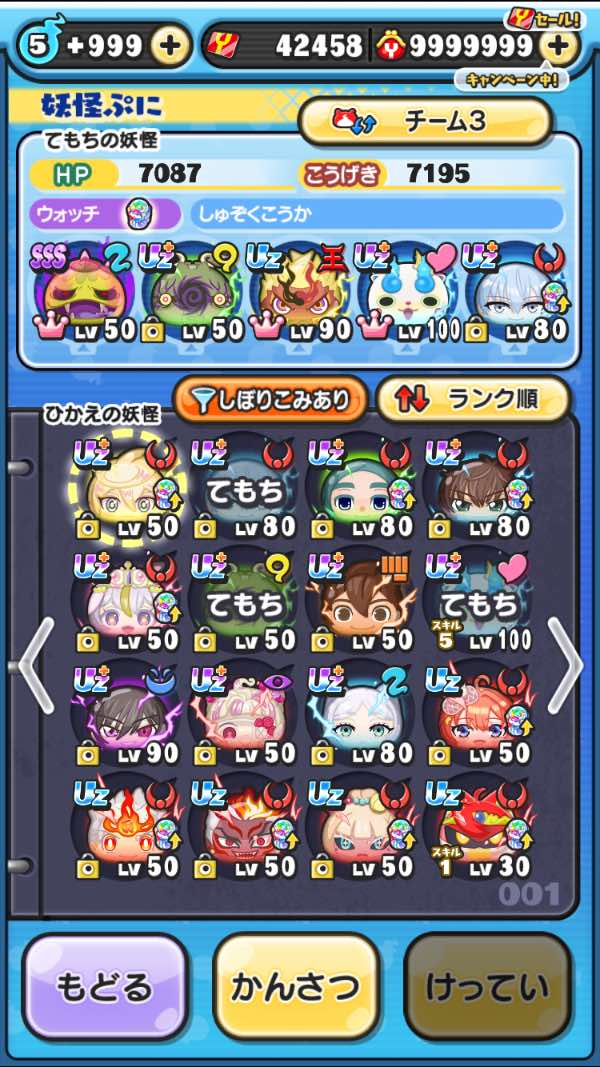
Task: Pick the purple dark-haired yokai Lv90
Action: click(x=128, y=713)
